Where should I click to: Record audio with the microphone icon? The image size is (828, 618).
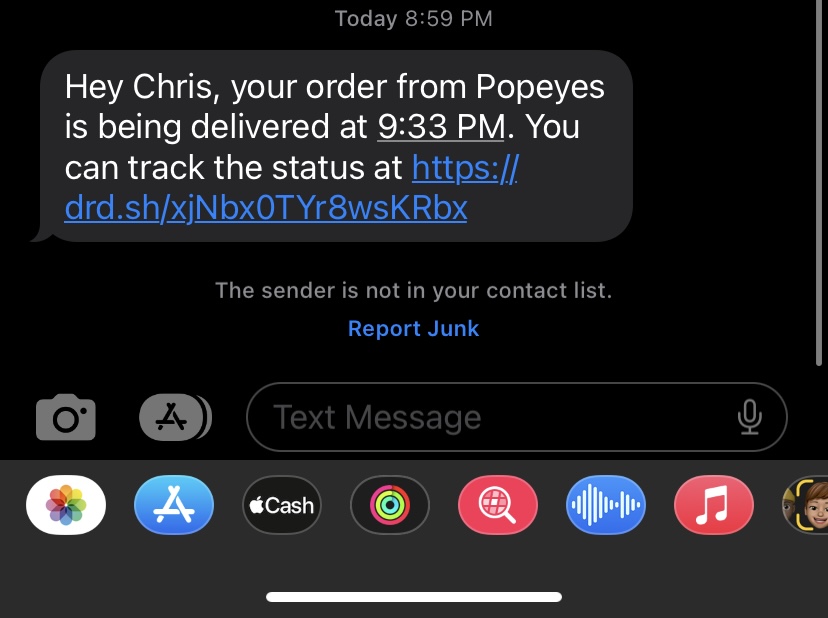coord(749,418)
